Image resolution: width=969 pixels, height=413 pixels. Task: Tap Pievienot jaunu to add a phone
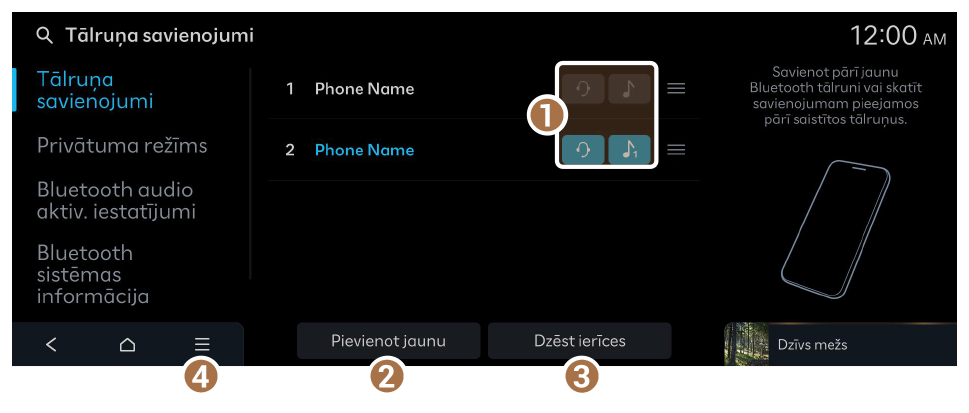(x=388, y=341)
